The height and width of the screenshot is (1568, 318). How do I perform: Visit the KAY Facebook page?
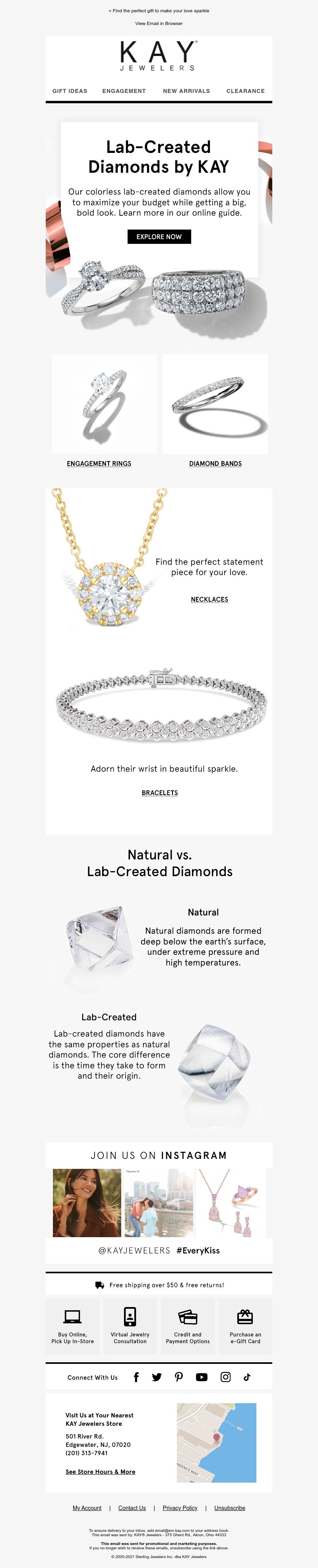136,1377
